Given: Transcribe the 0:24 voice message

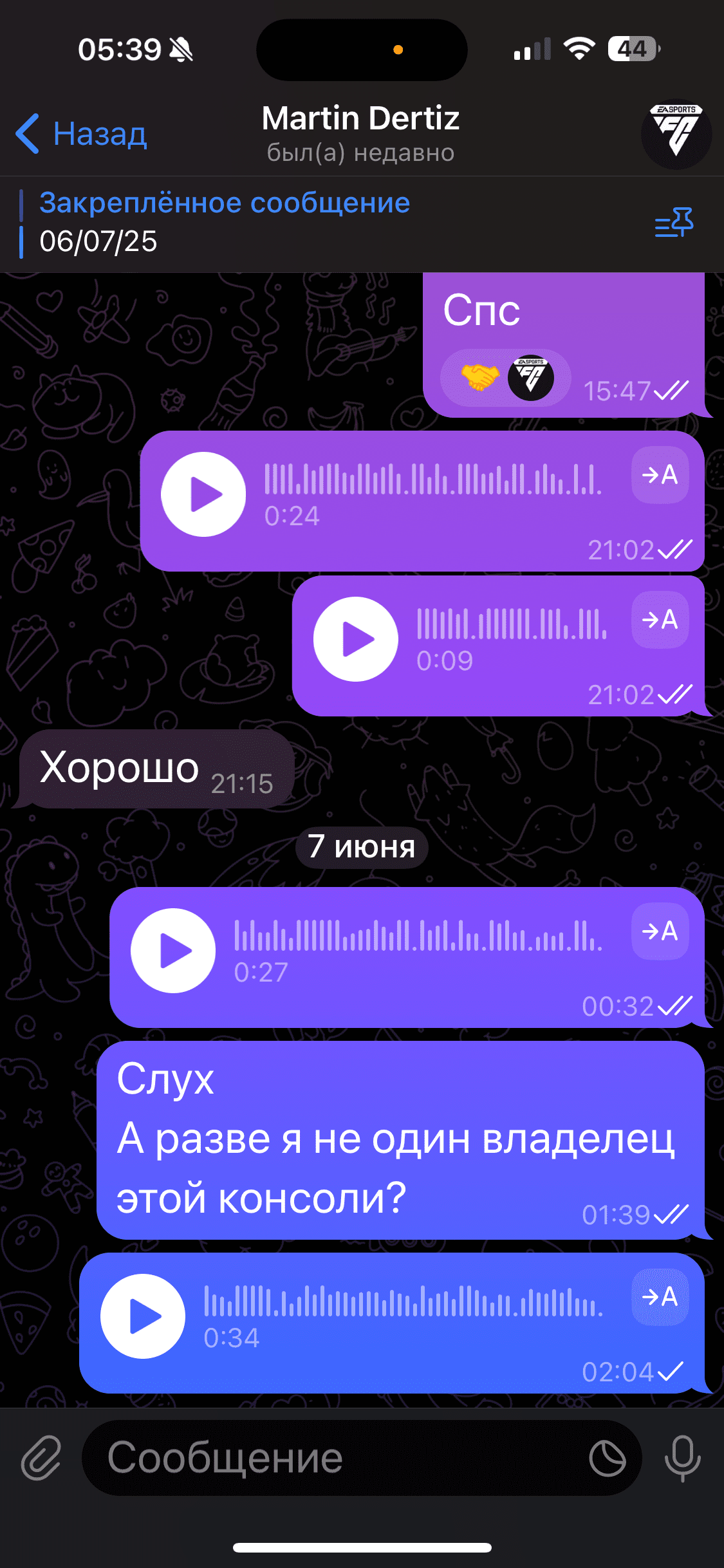Looking at the screenshot, I should tap(660, 475).
